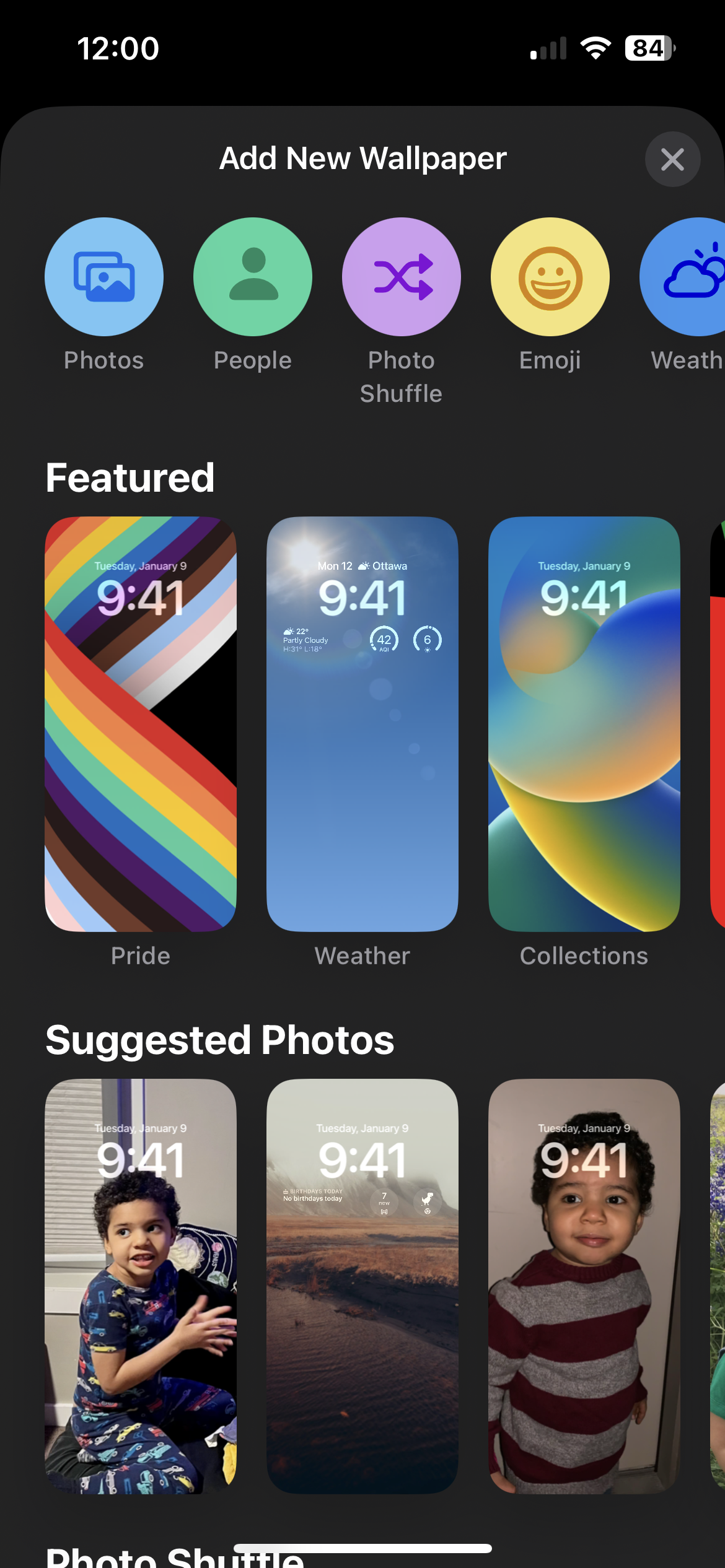Image resolution: width=725 pixels, height=1568 pixels.
Task: Choose the Photos wallpaper option
Action: click(104, 277)
